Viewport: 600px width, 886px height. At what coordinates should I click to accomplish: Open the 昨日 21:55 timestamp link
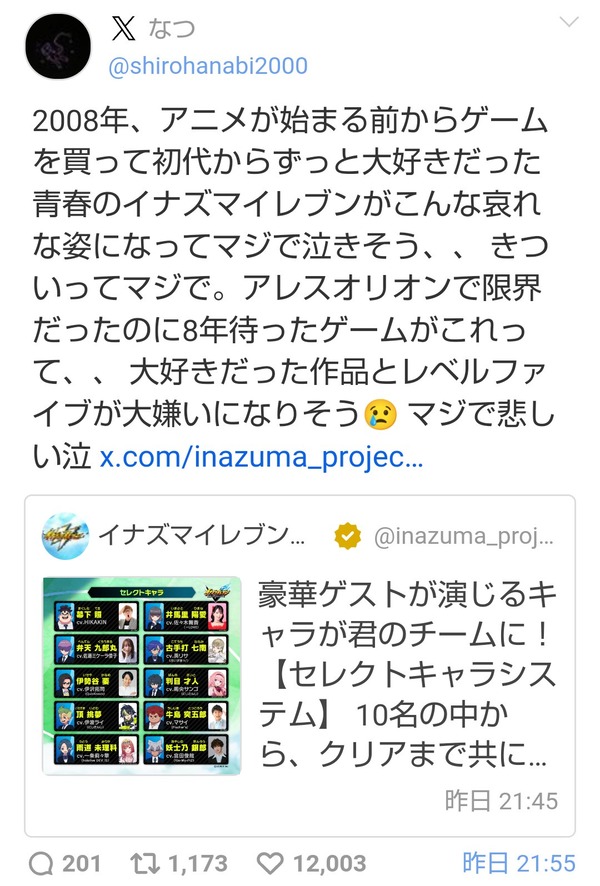click(519, 863)
